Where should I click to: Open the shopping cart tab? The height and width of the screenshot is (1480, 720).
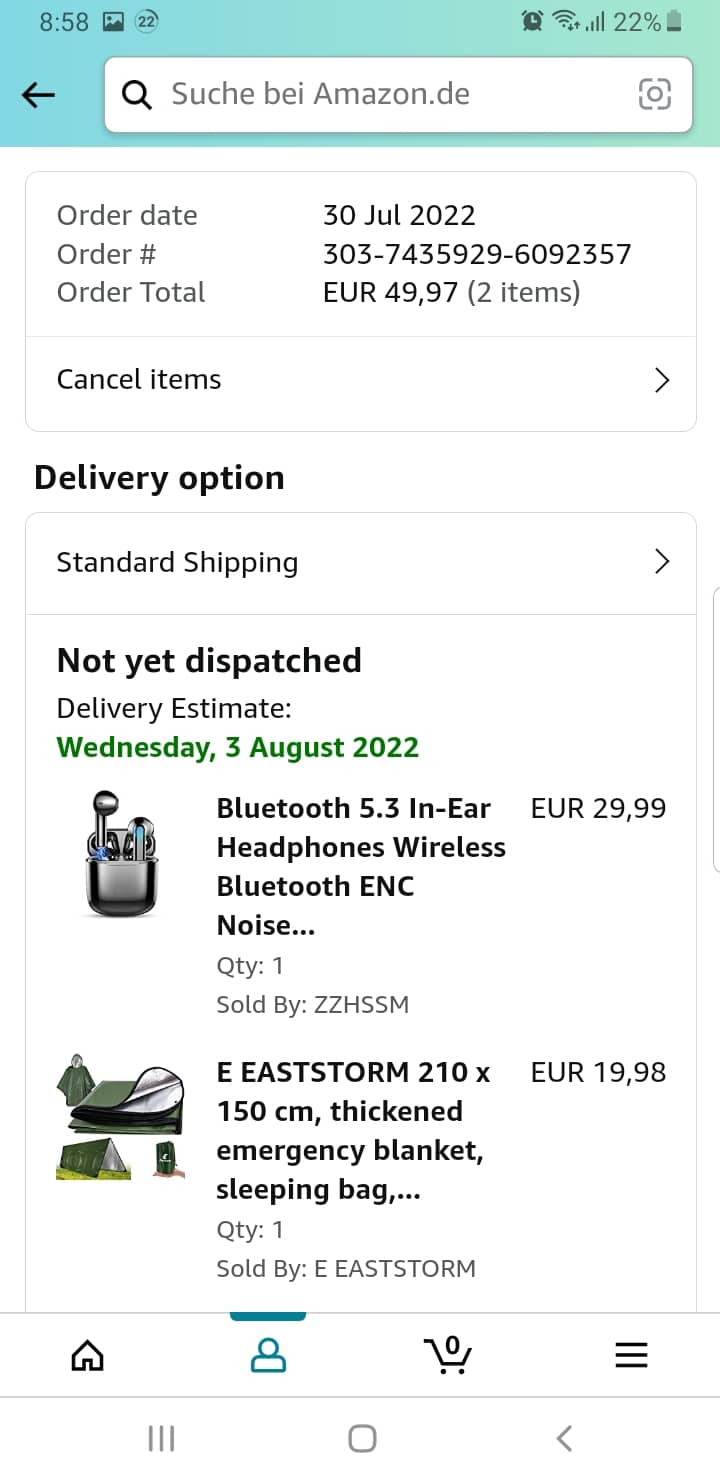tap(448, 1355)
